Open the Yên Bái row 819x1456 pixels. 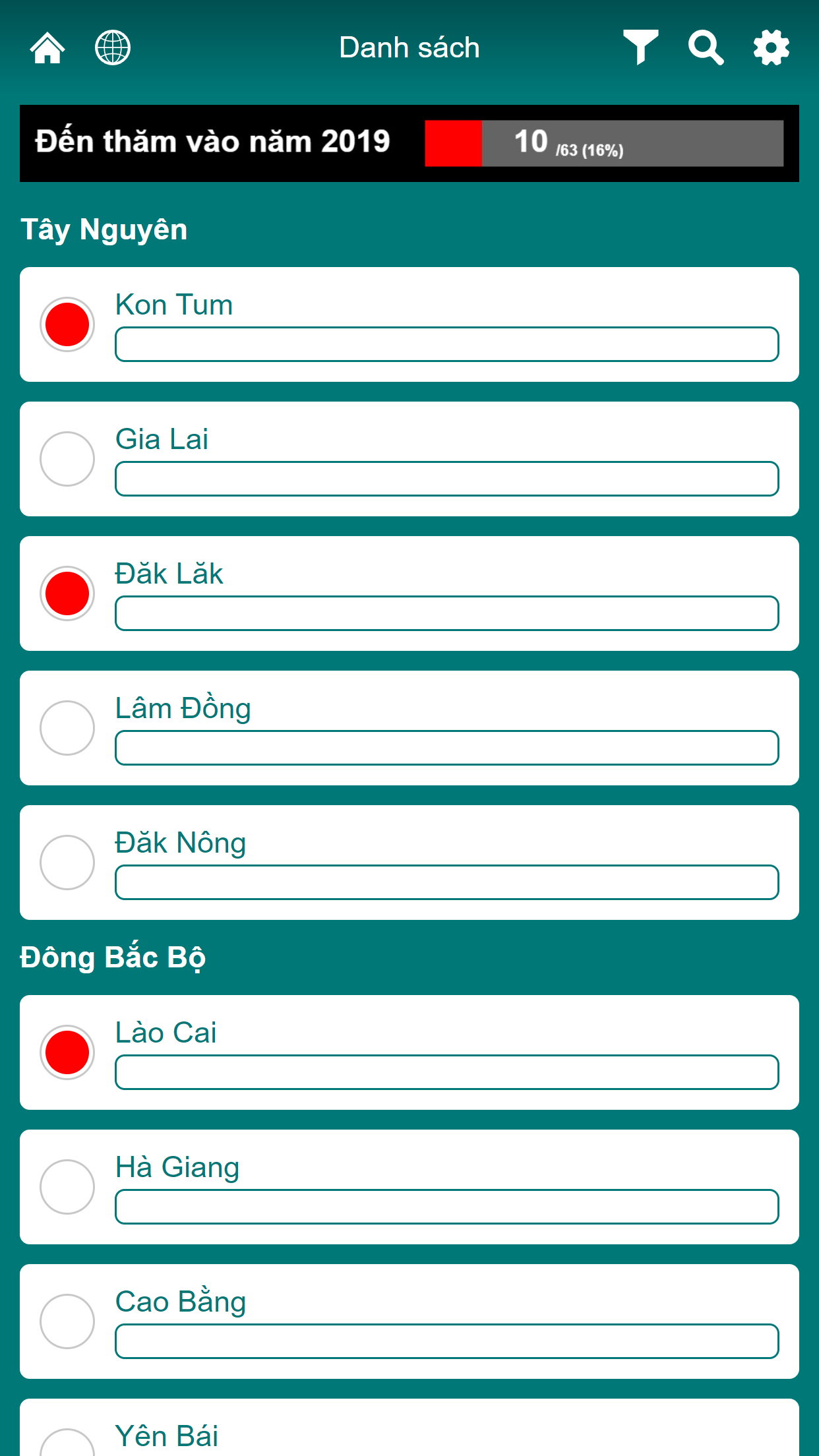click(x=409, y=1428)
